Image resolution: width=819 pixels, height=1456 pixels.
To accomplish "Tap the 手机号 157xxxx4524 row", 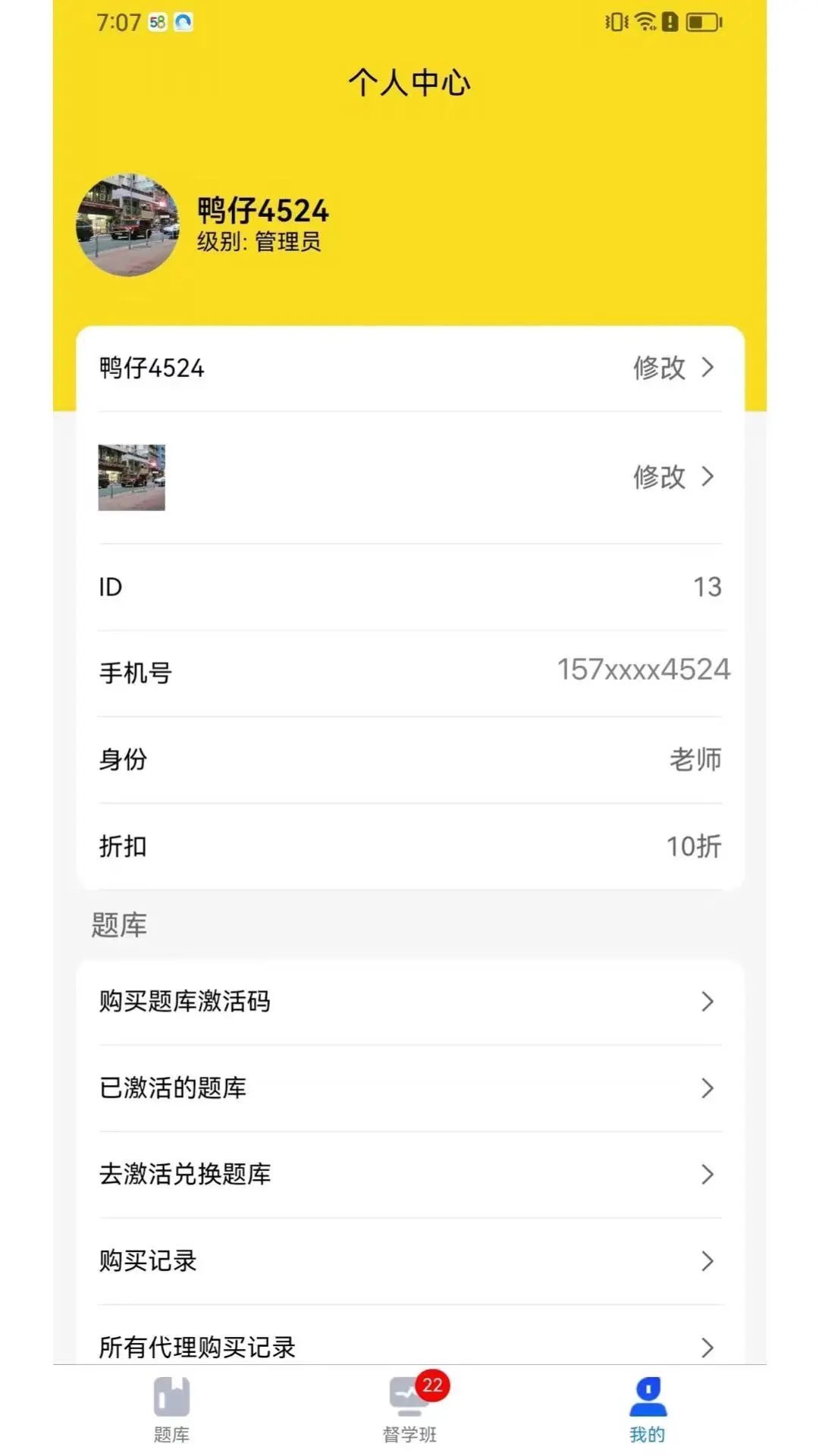I will 409,672.
